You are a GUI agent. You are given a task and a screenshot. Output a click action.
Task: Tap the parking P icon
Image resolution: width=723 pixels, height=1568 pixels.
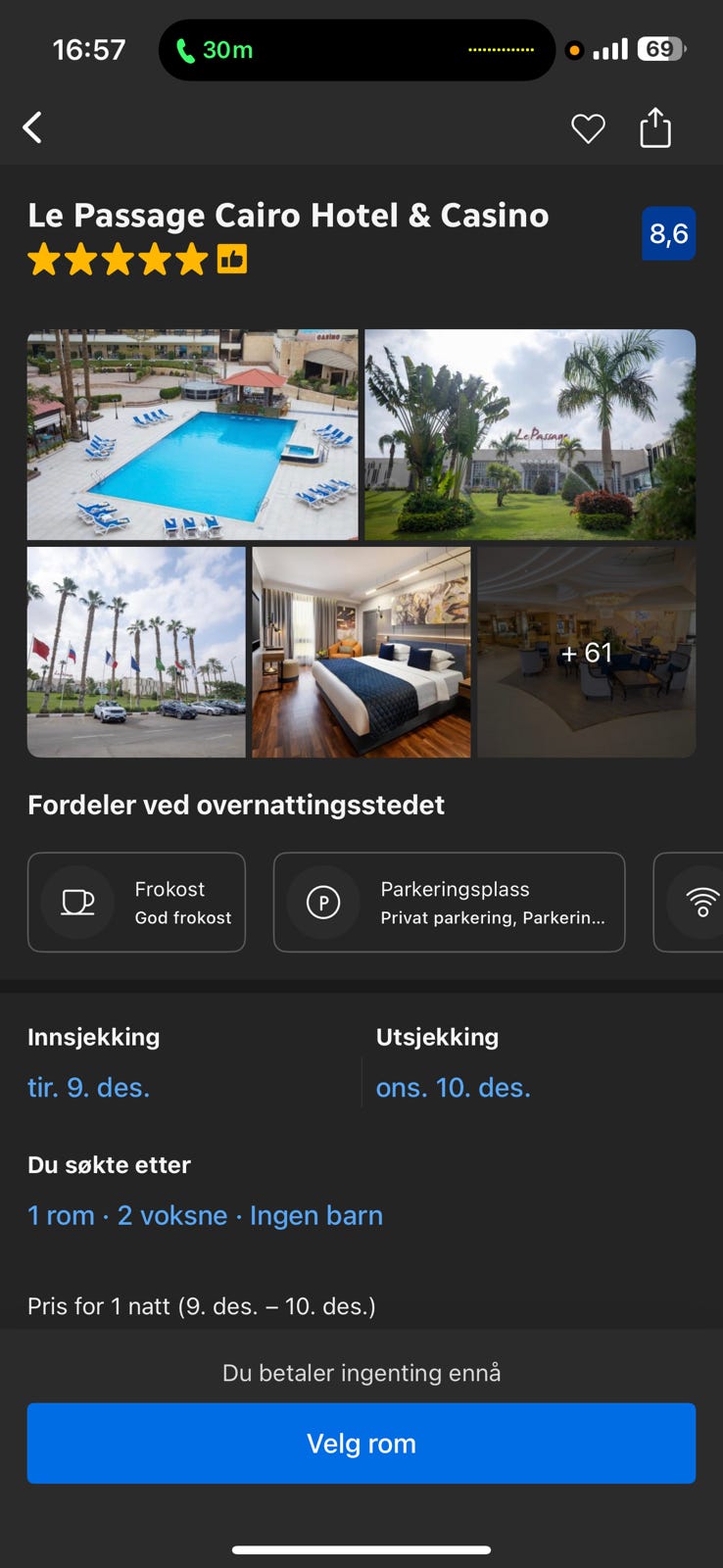[x=323, y=902]
